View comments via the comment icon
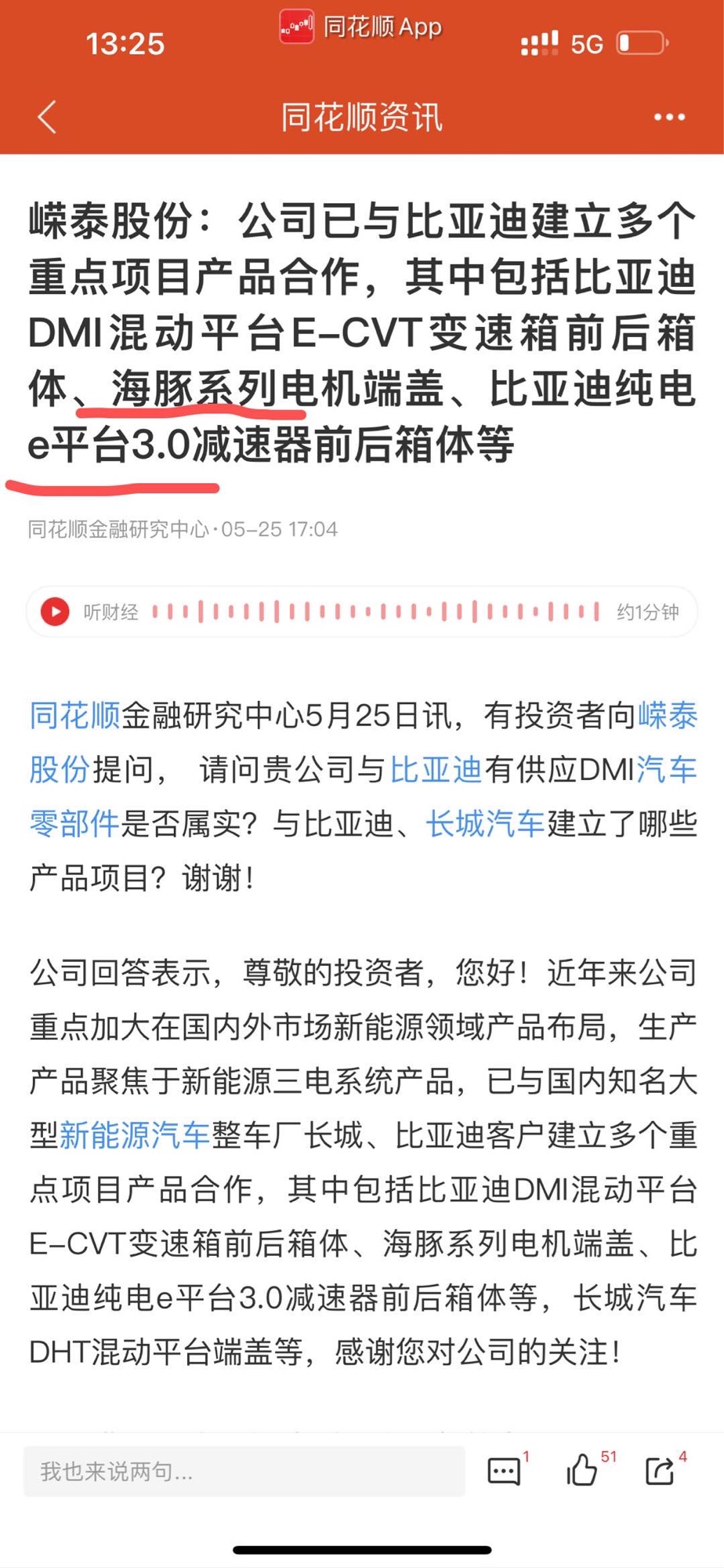Image resolution: width=724 pixels, height=1568 pixels. pos(504,1472)
